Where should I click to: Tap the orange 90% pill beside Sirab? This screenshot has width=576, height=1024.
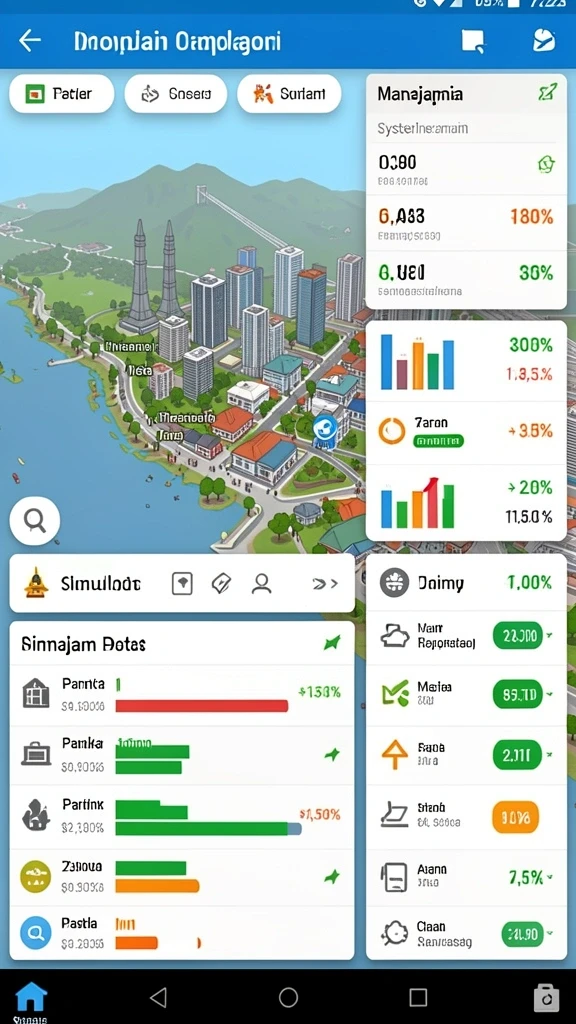point(515,816)
